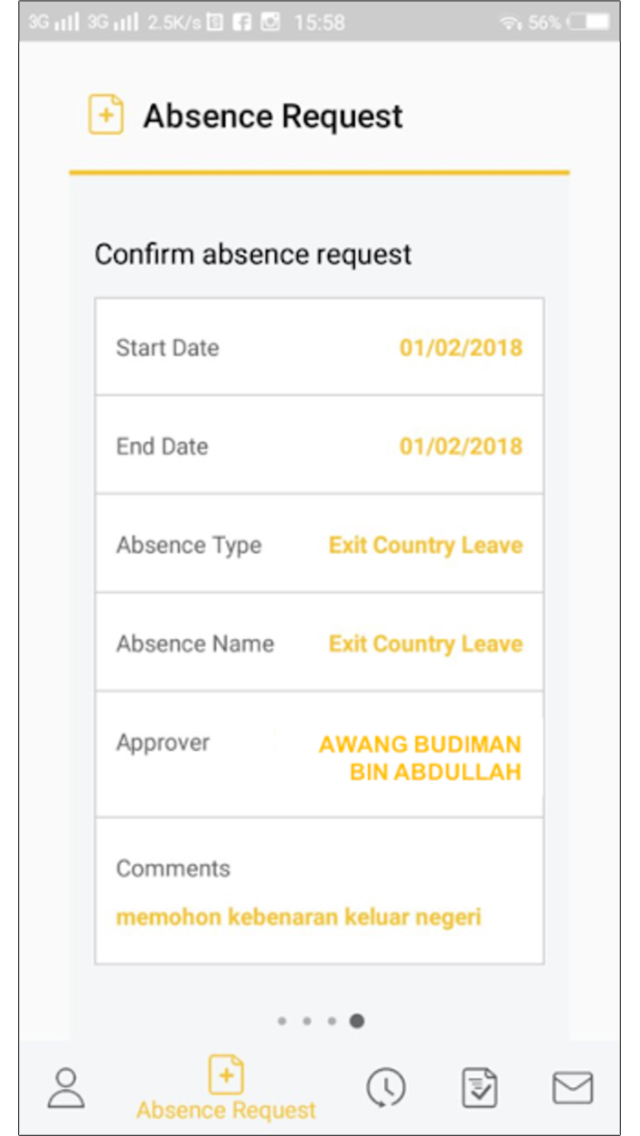Select the Absence Request tab
Image resolution: width=640 pixels, height=1136 pixels.
click(226, 1087)
